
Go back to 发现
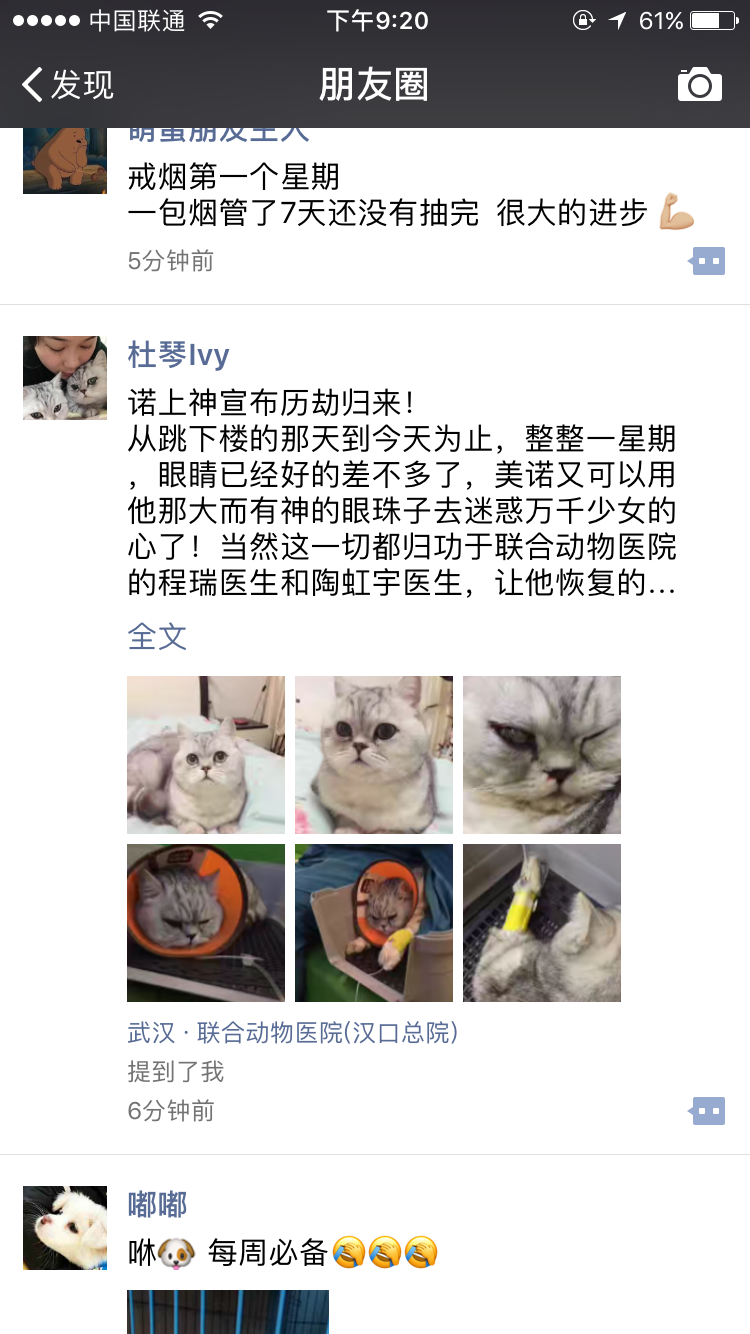pyautogui.click(x=68, y=85)
